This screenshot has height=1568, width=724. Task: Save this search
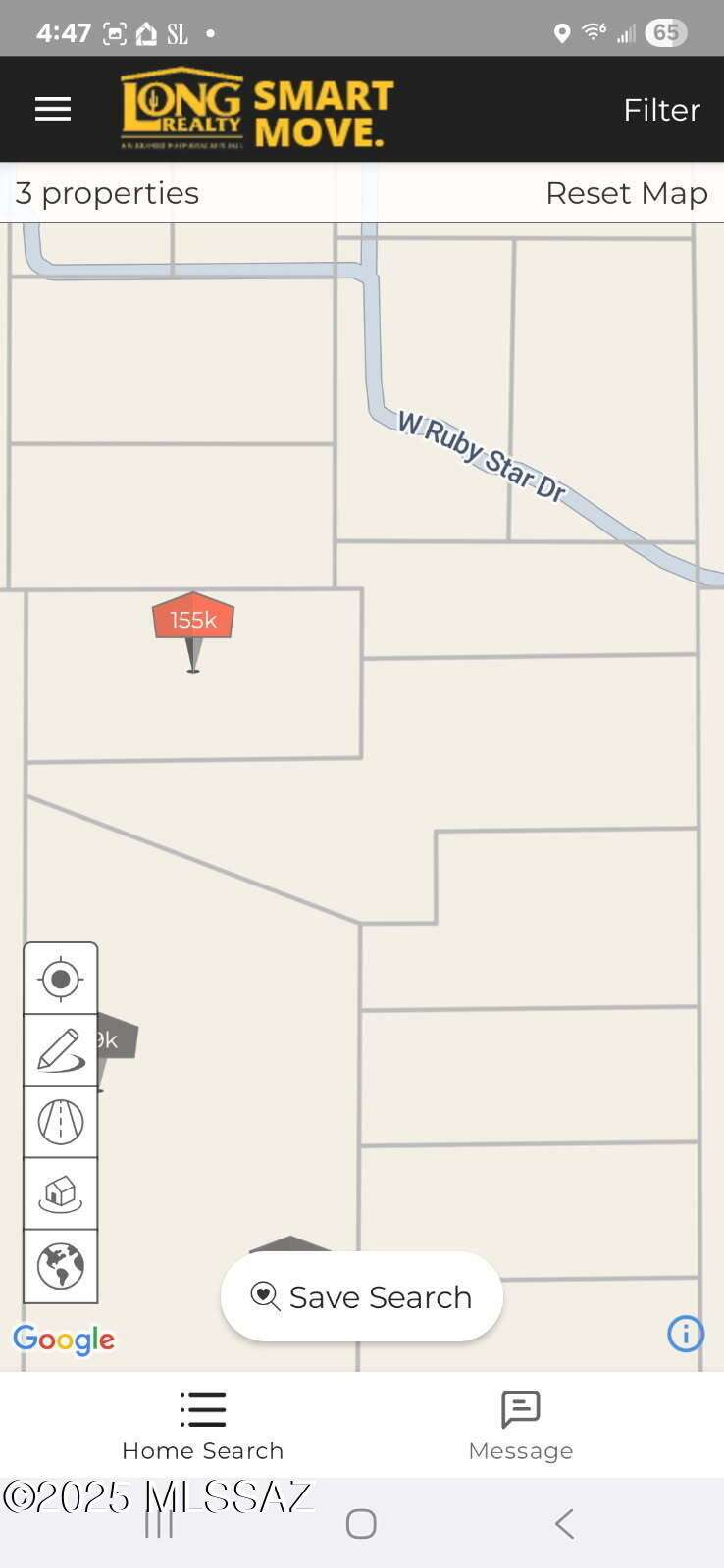362,1296
